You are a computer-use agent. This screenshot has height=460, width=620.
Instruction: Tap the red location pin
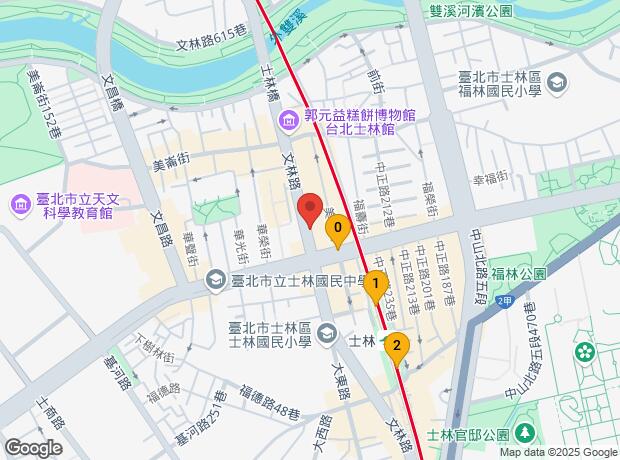[x=309, y=210]
